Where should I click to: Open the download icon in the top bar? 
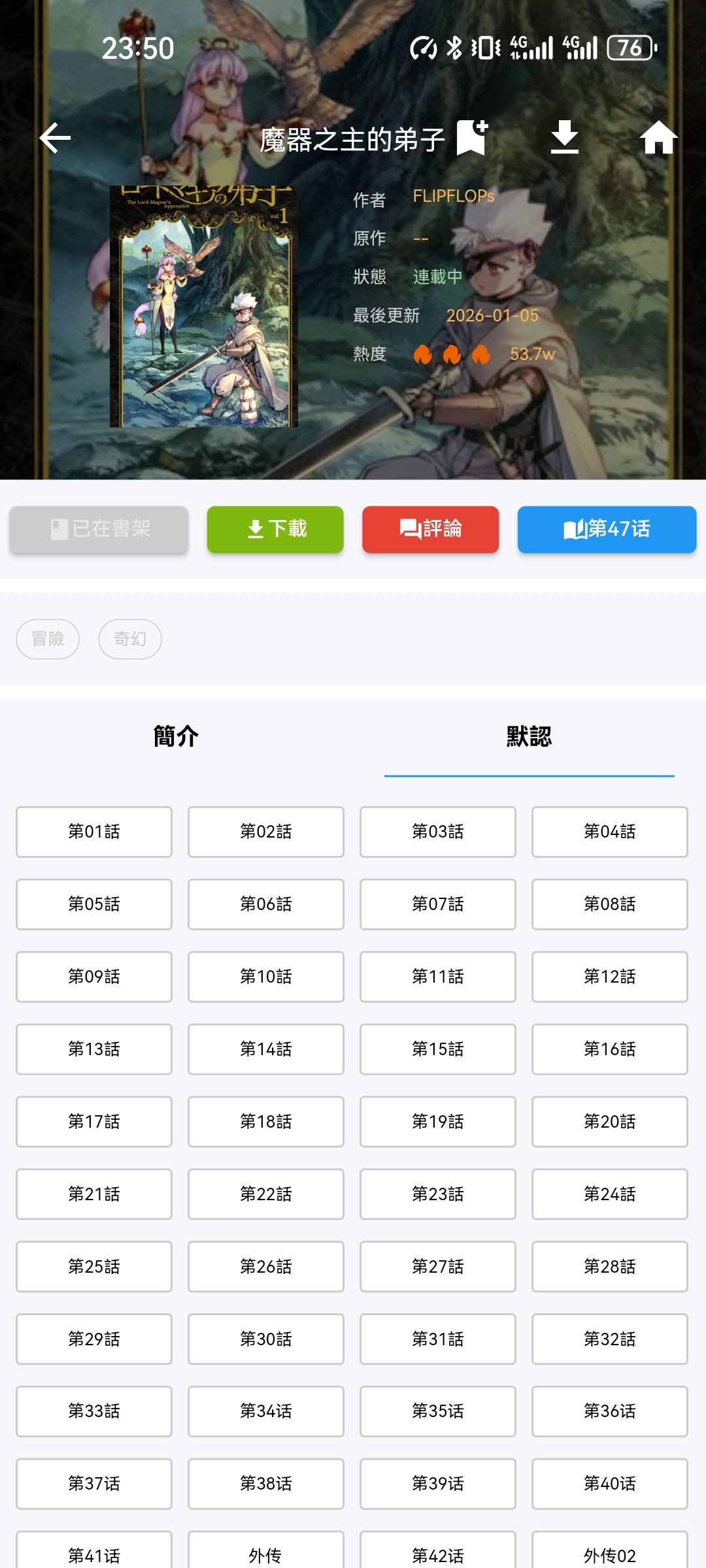click(x=564, y=138)
